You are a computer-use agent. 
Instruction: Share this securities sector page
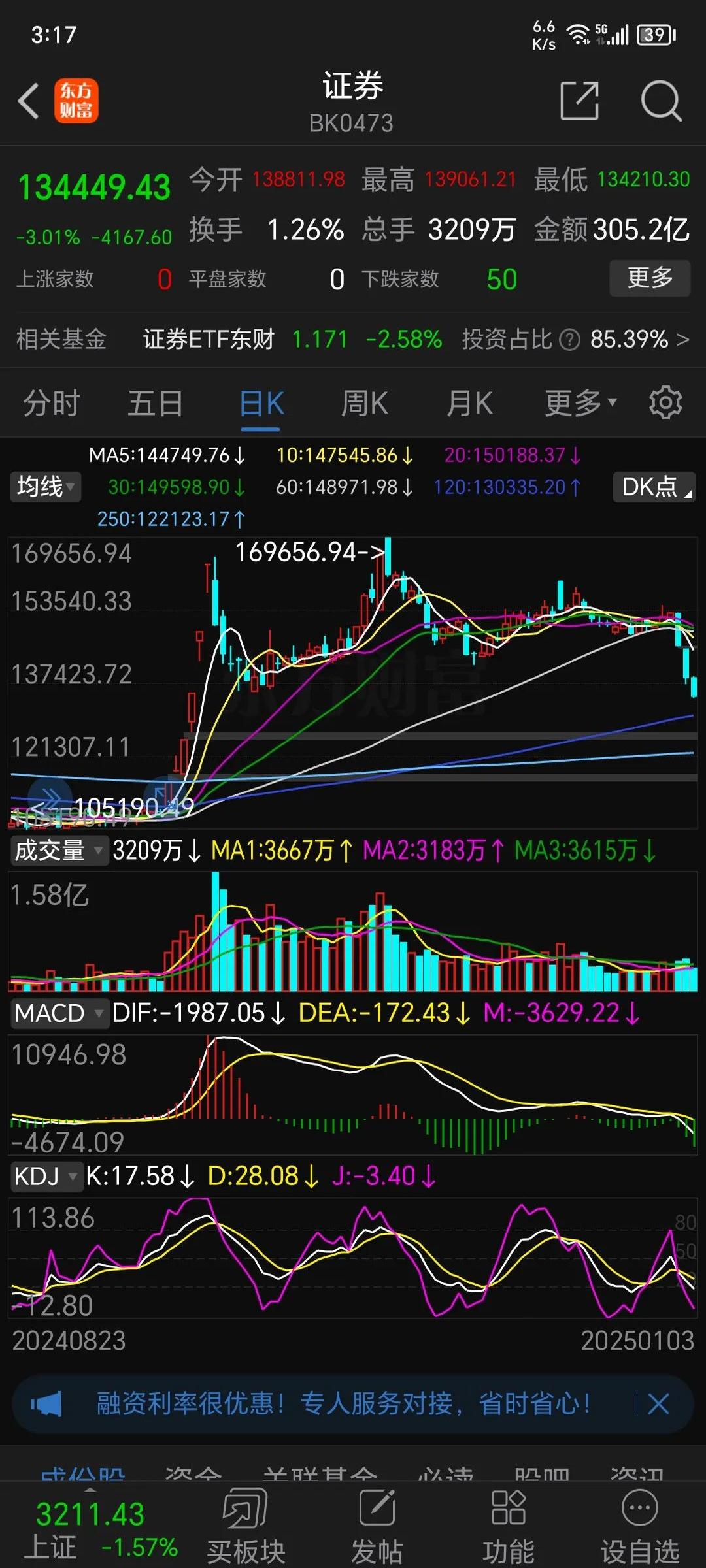pos(579,101)
